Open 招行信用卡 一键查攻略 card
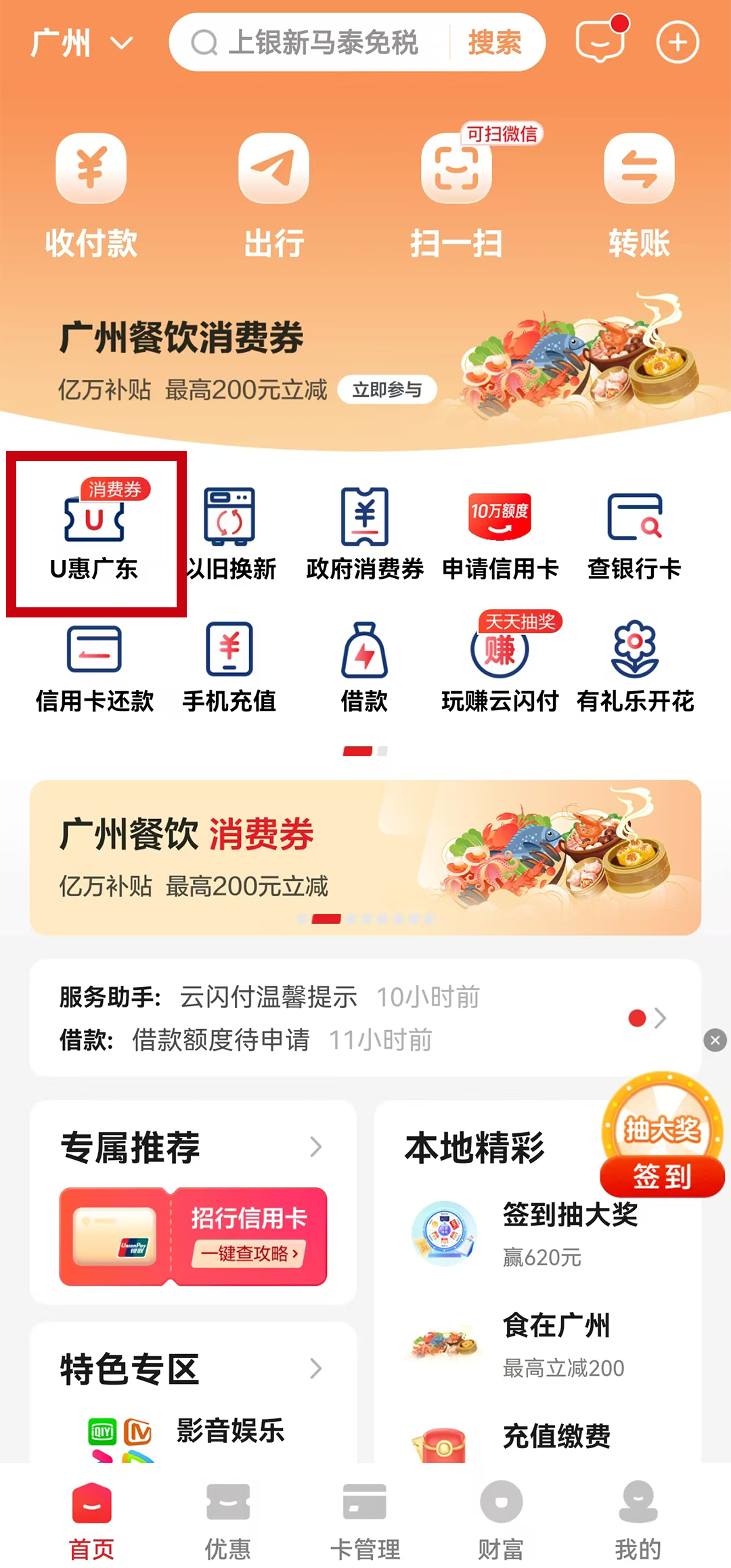This screenshot has width=731, height=1568. click(194, 1236)
